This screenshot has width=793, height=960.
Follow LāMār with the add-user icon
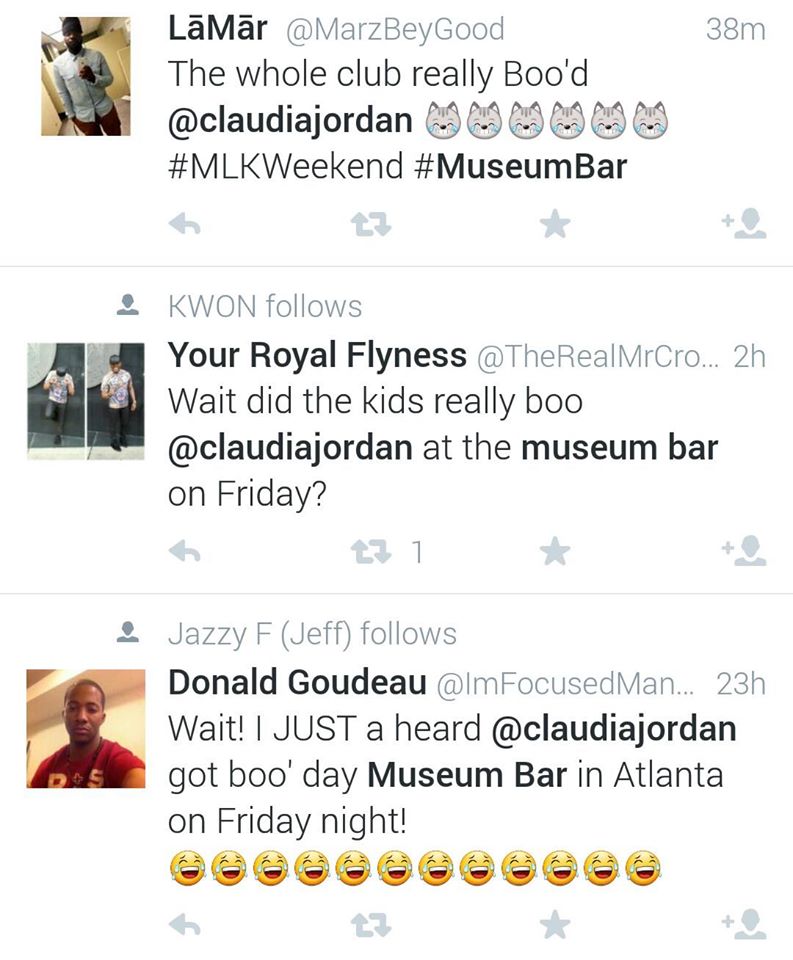744,223
